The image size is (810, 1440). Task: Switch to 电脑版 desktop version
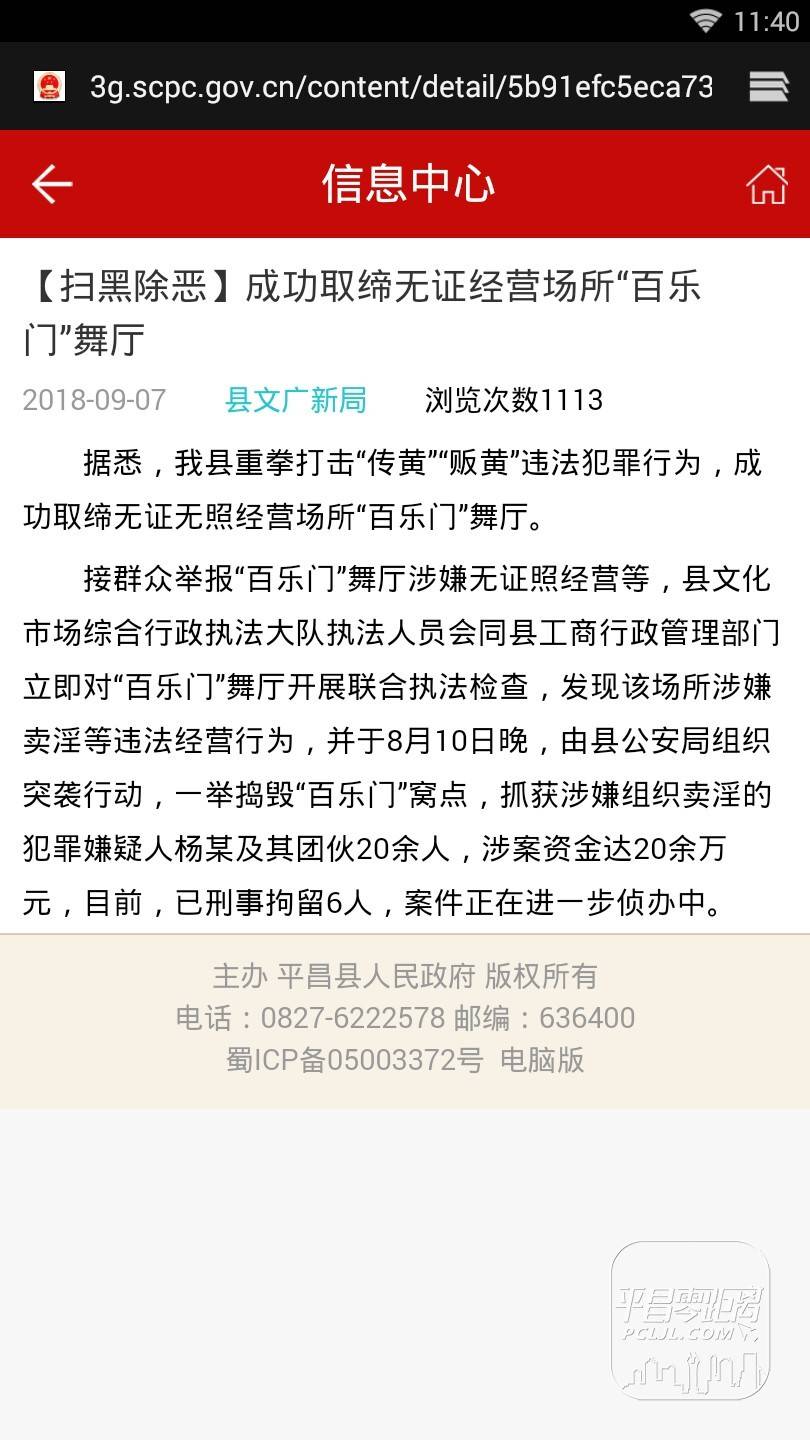[x=542, y=1060]
